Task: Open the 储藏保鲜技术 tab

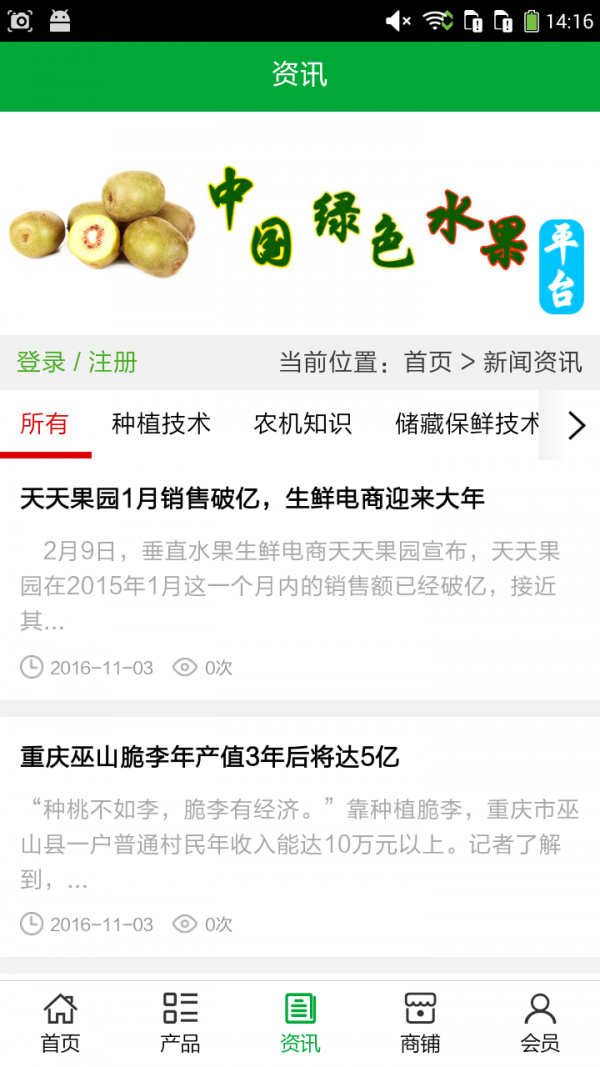Action: (x=467, y=424)
